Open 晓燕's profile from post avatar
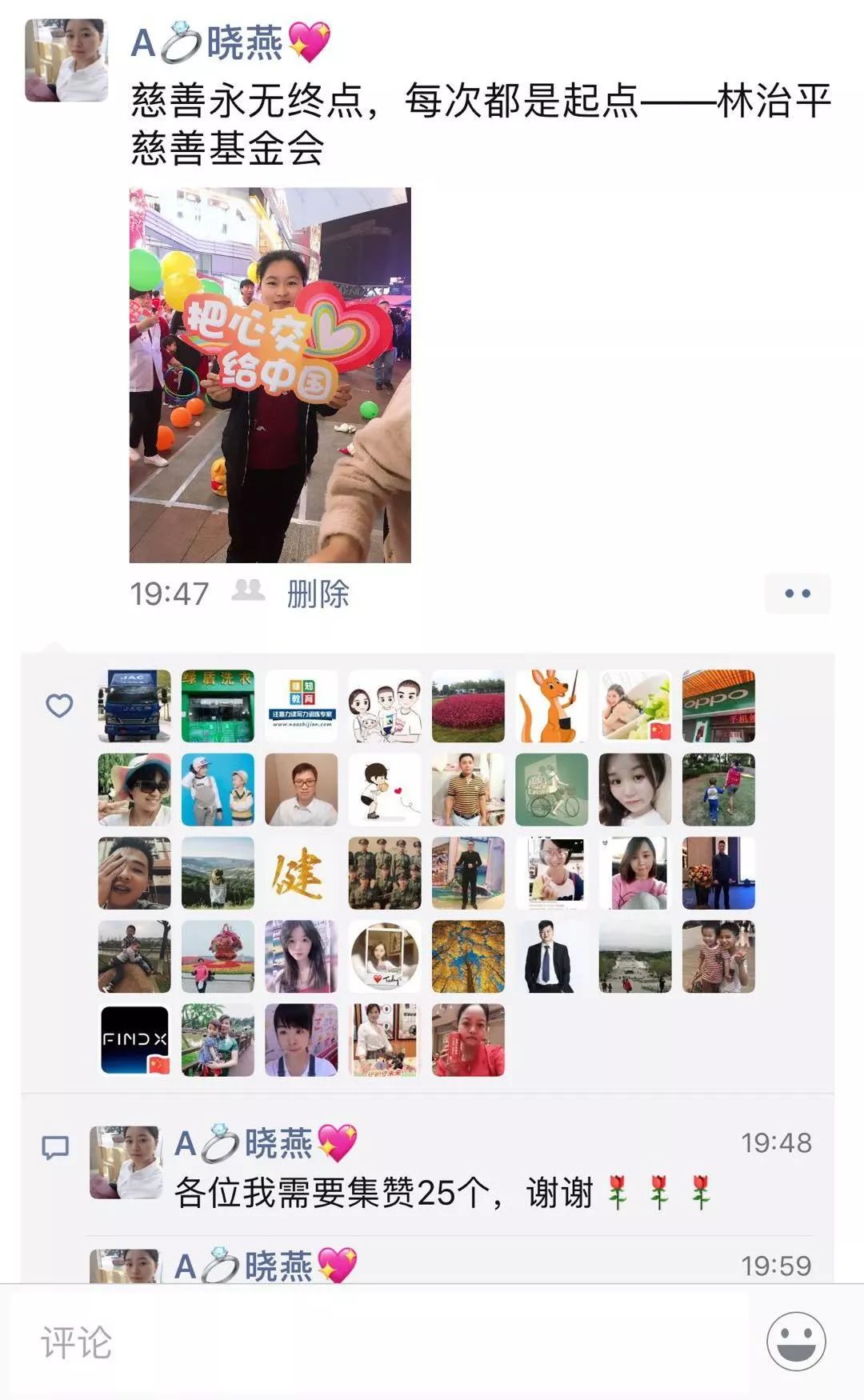 tap(66, 61)
